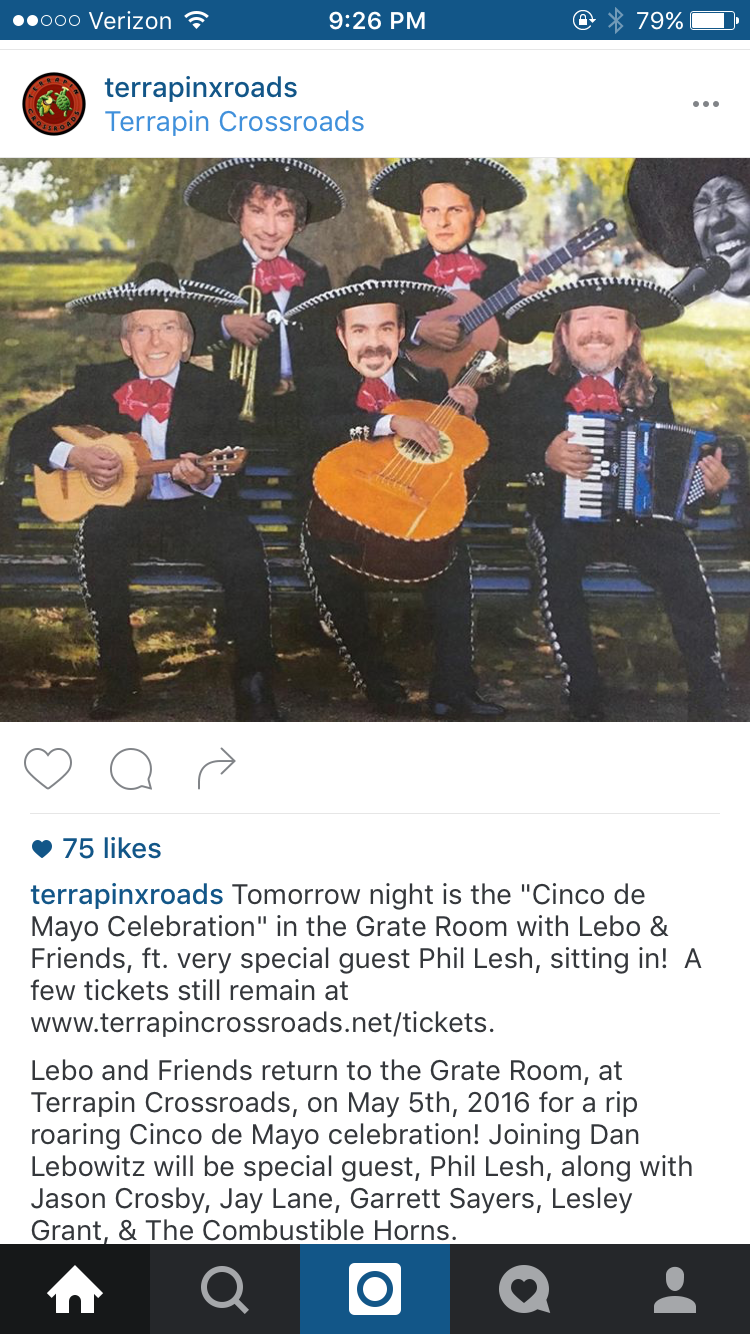This screenshot has height=1334, width=750.
Task: Tap terrapinxroads username in the caption
Action: tap(127, 894)
